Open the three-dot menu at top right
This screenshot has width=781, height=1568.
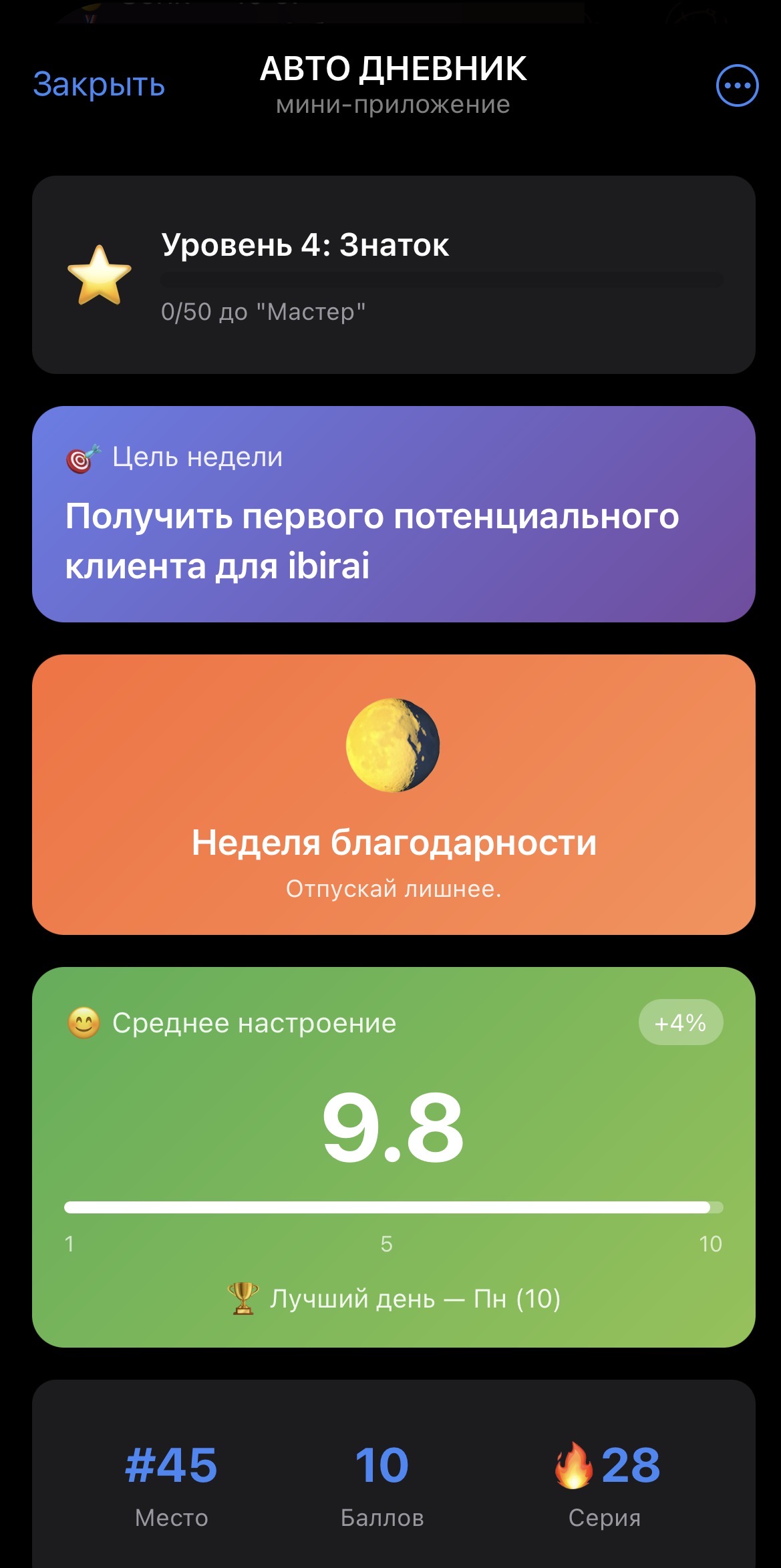pyautogui.click(x=736, y=85)
